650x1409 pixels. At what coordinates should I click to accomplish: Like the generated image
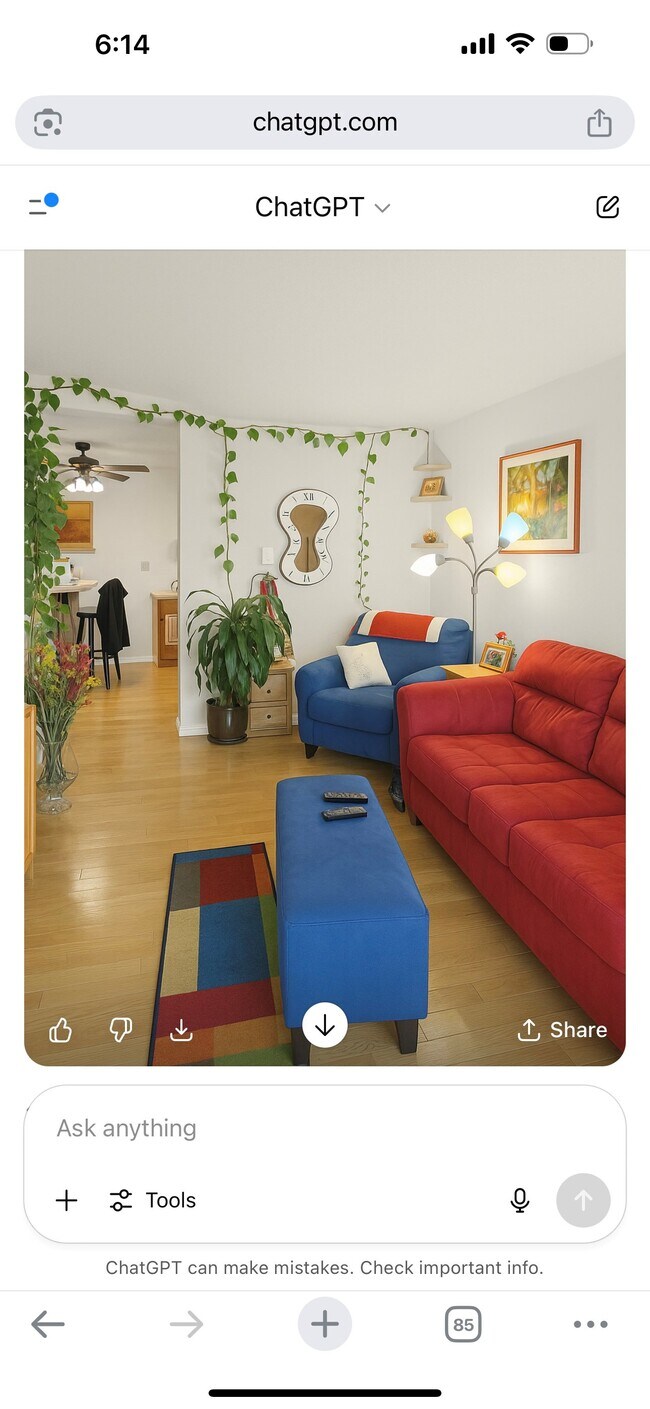tap(61, 1030)
